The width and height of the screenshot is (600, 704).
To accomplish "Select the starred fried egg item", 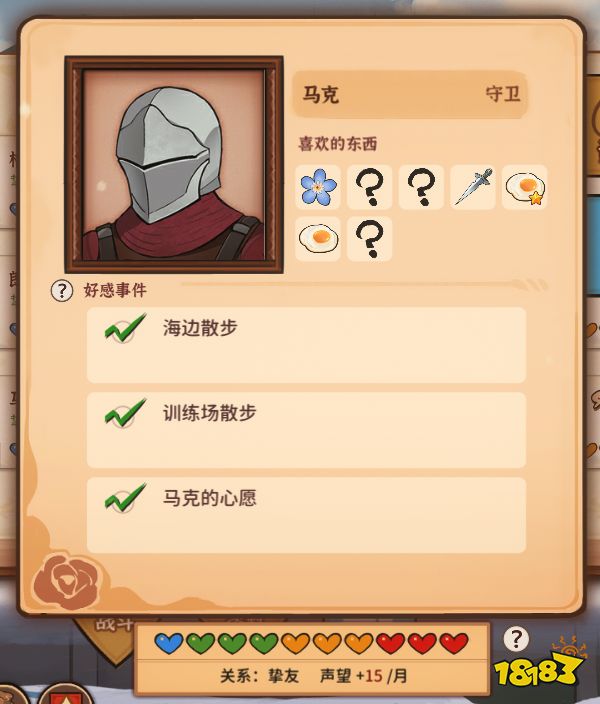I will coord(524,187).
